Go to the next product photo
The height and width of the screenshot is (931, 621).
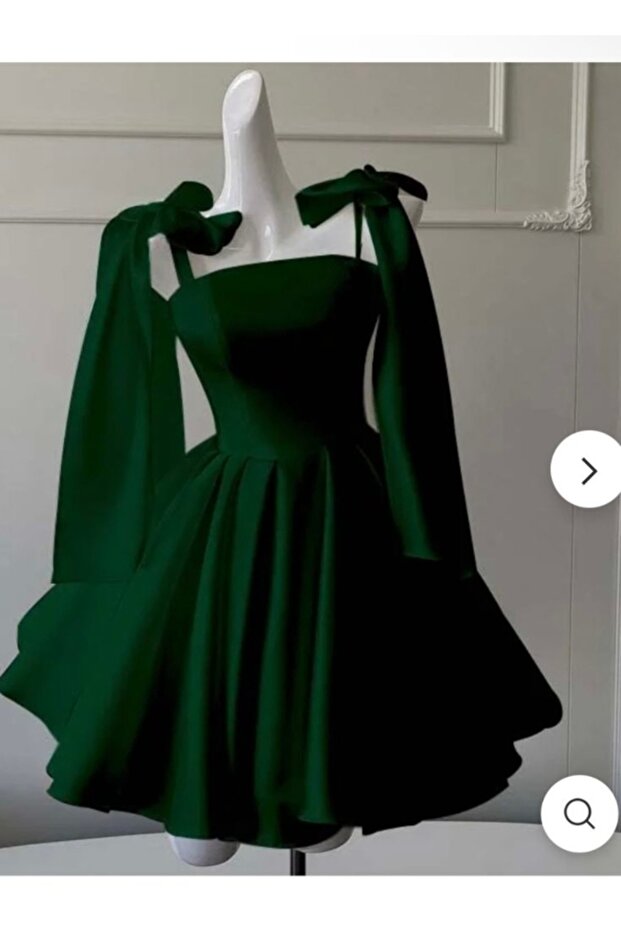(x=589, y=470)
